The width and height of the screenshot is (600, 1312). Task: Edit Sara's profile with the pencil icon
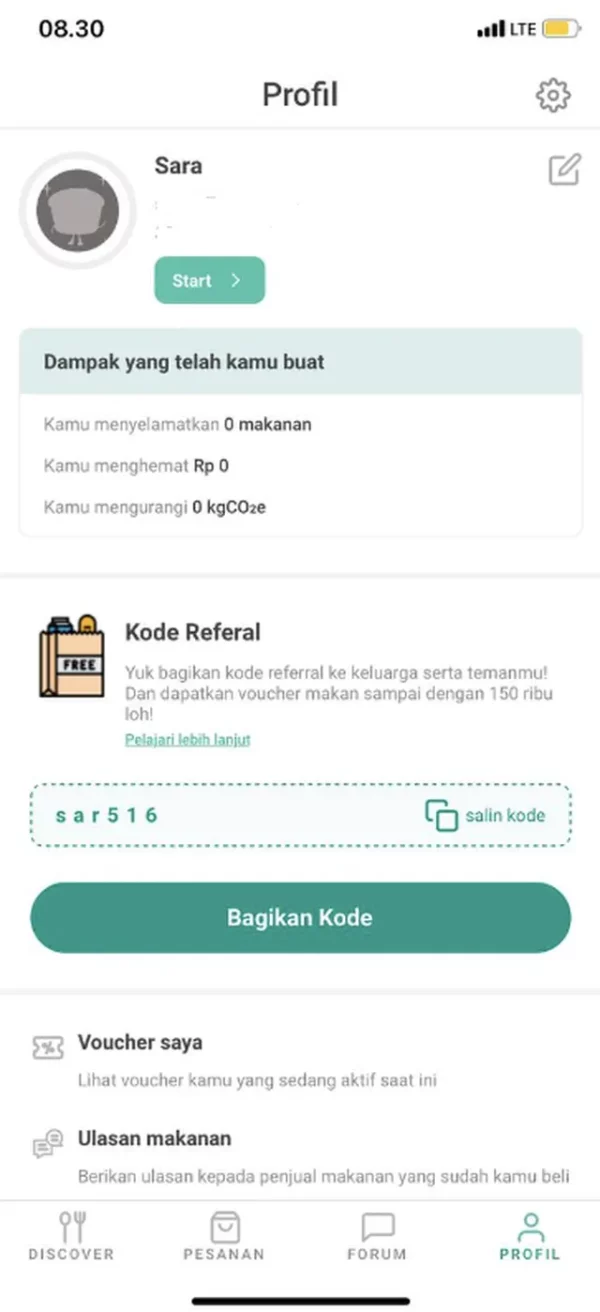564,169
